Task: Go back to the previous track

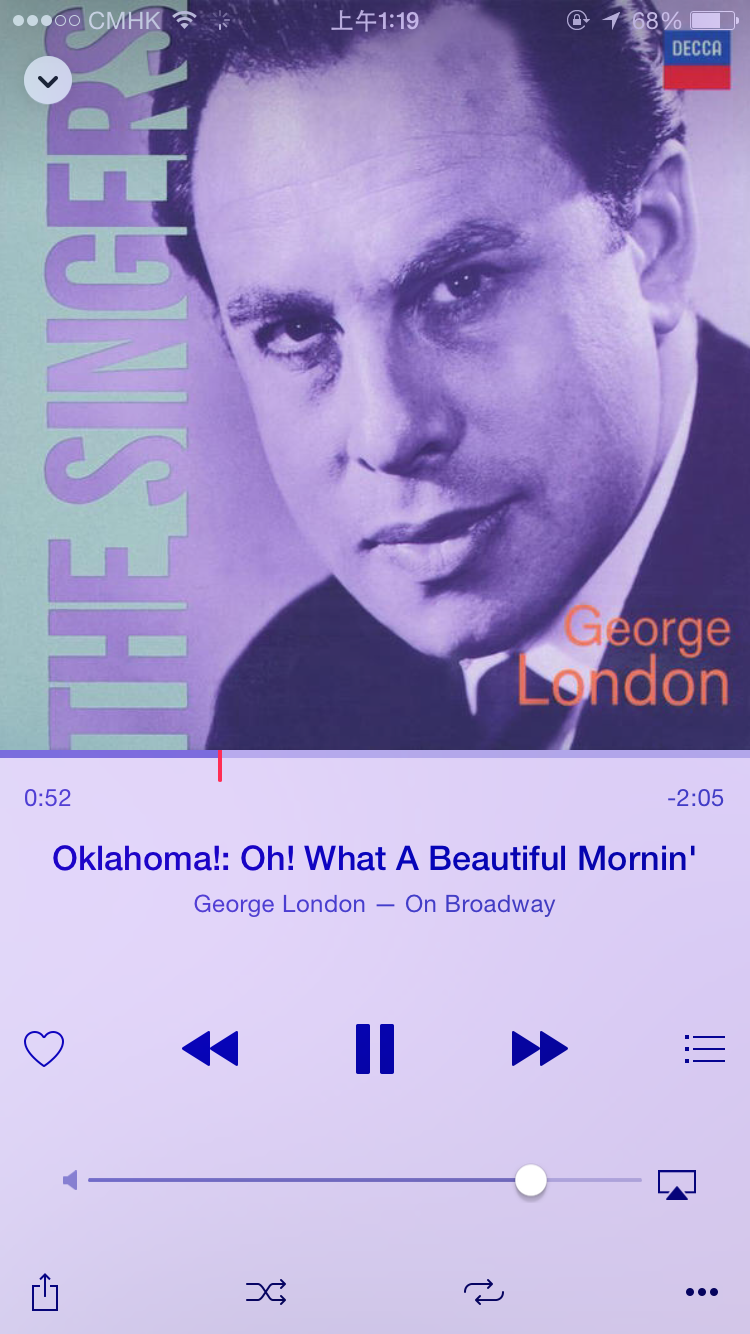Action: [210, 1049]
